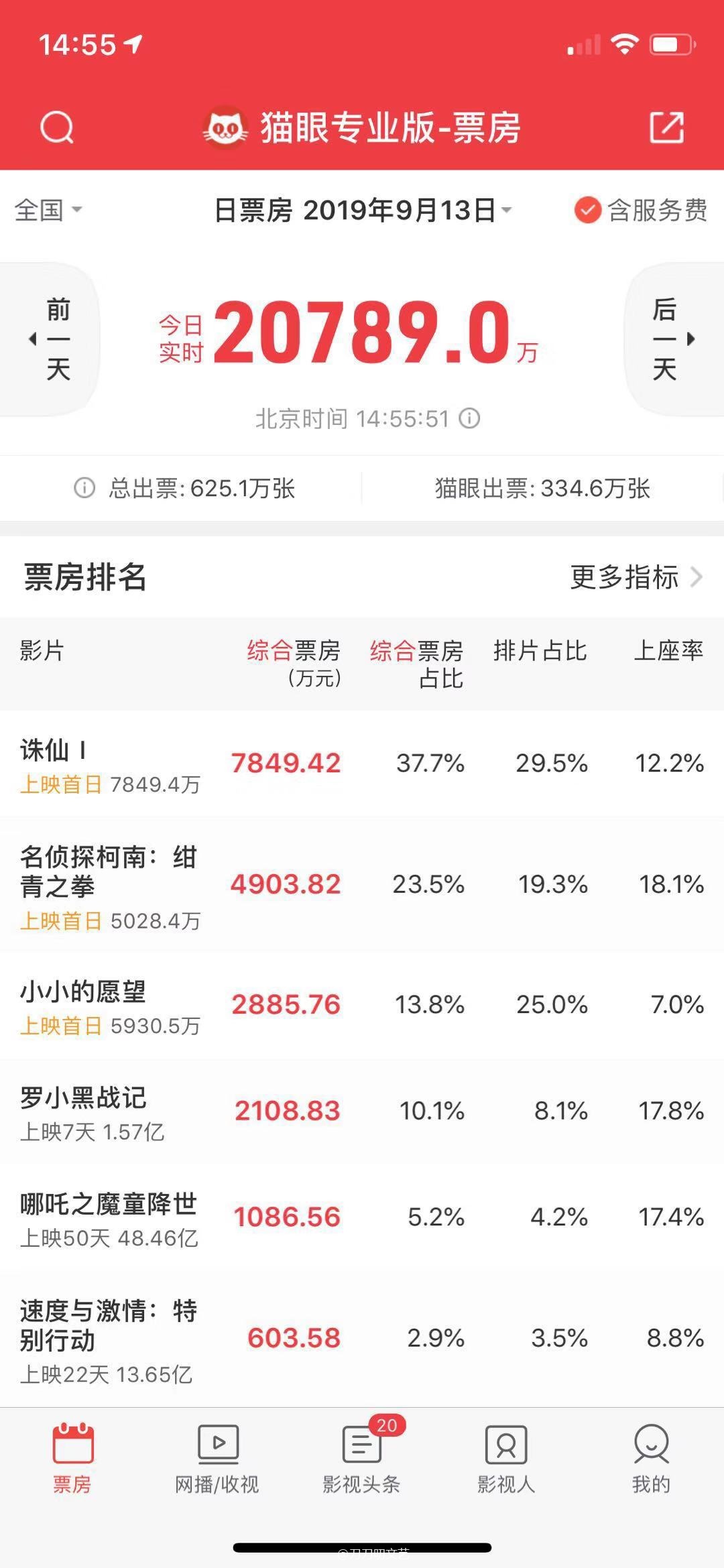Open the 全国 region dropdown
The width and height of the screenshot is (724, 1568).
48,210
